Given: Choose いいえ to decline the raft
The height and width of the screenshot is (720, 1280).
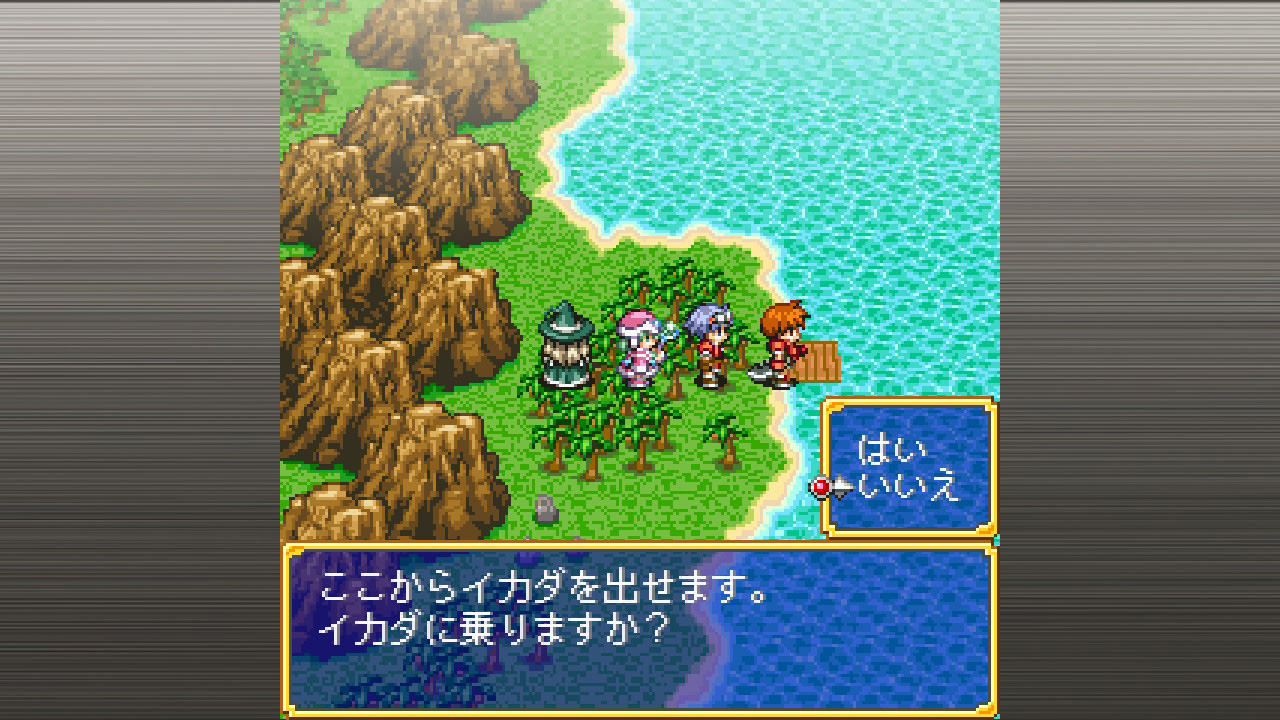Looking at the screenshot, I should [909, 487].
